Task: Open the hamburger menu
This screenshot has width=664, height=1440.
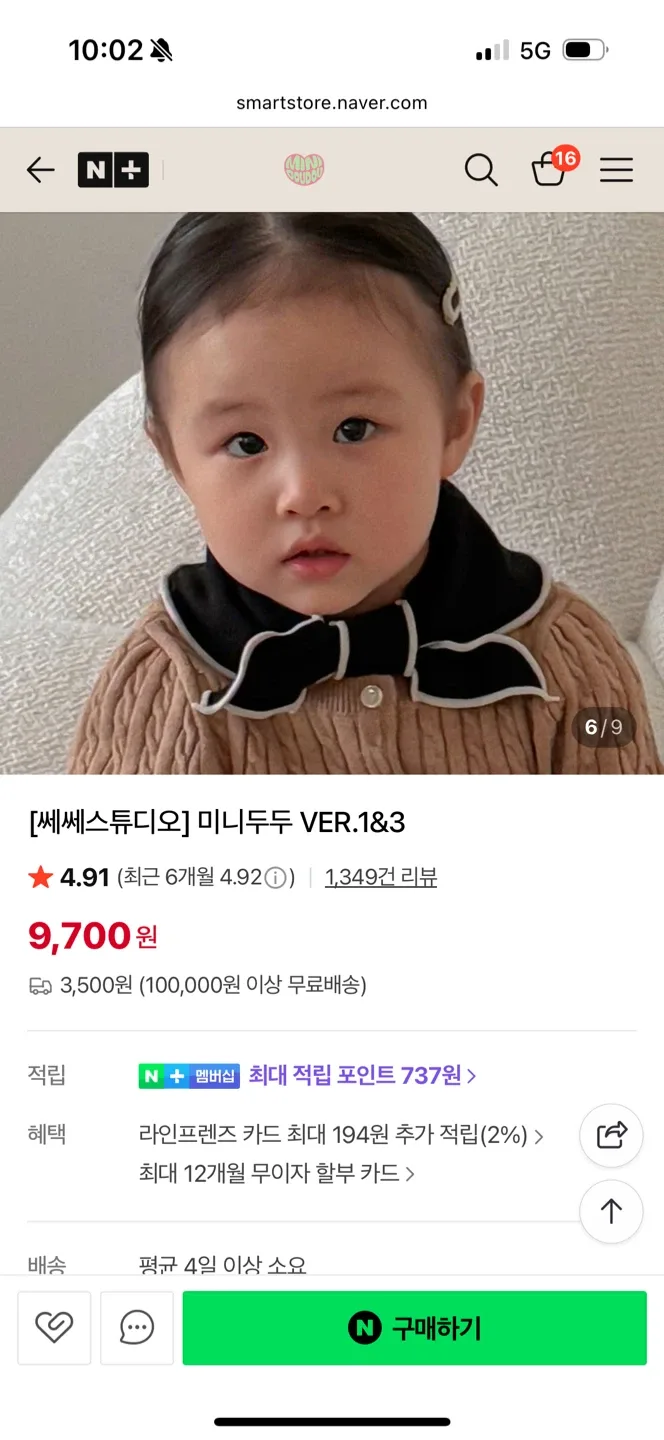Action: (x=616, y=170)
